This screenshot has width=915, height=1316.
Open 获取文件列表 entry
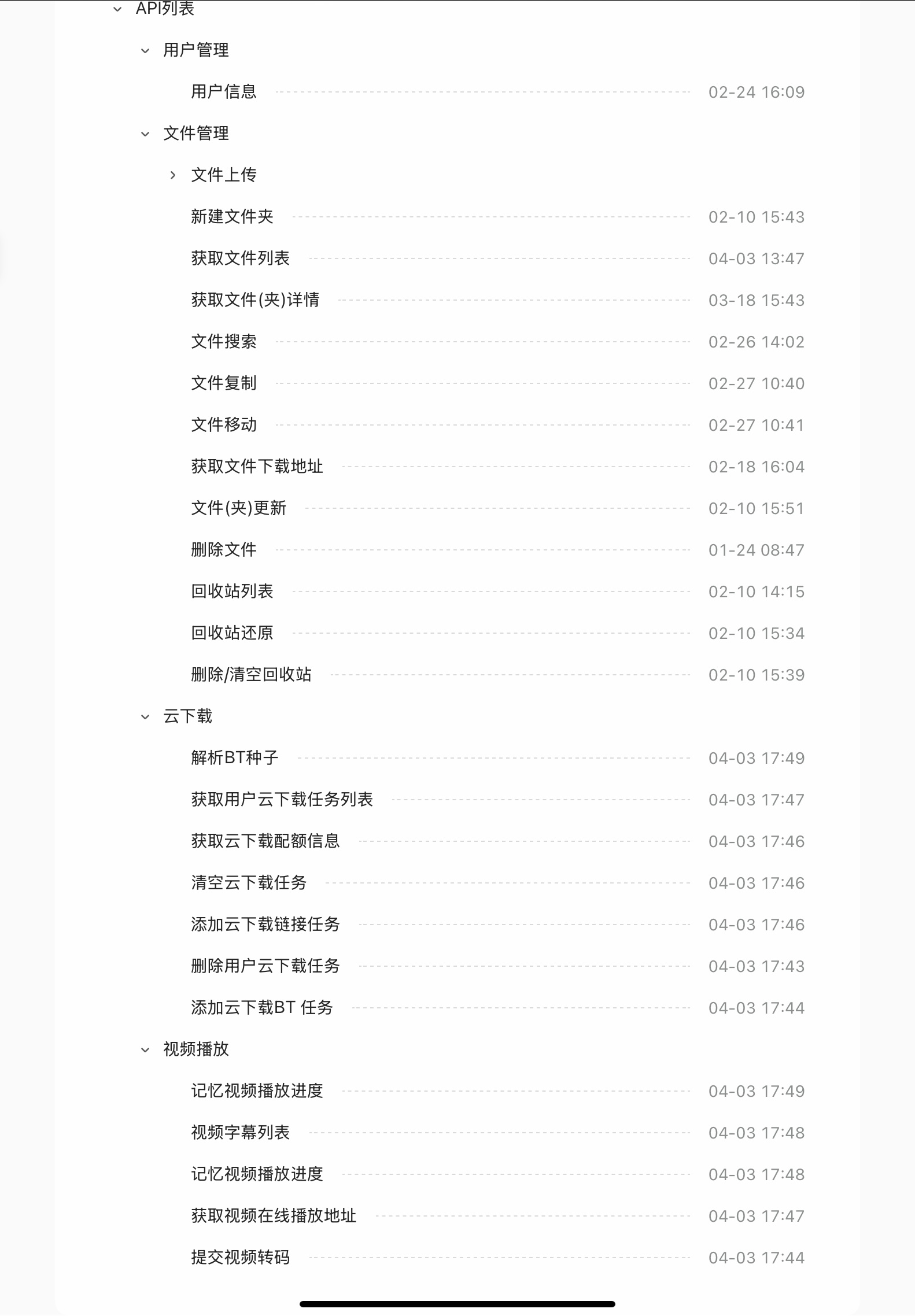tap(240, 258)
